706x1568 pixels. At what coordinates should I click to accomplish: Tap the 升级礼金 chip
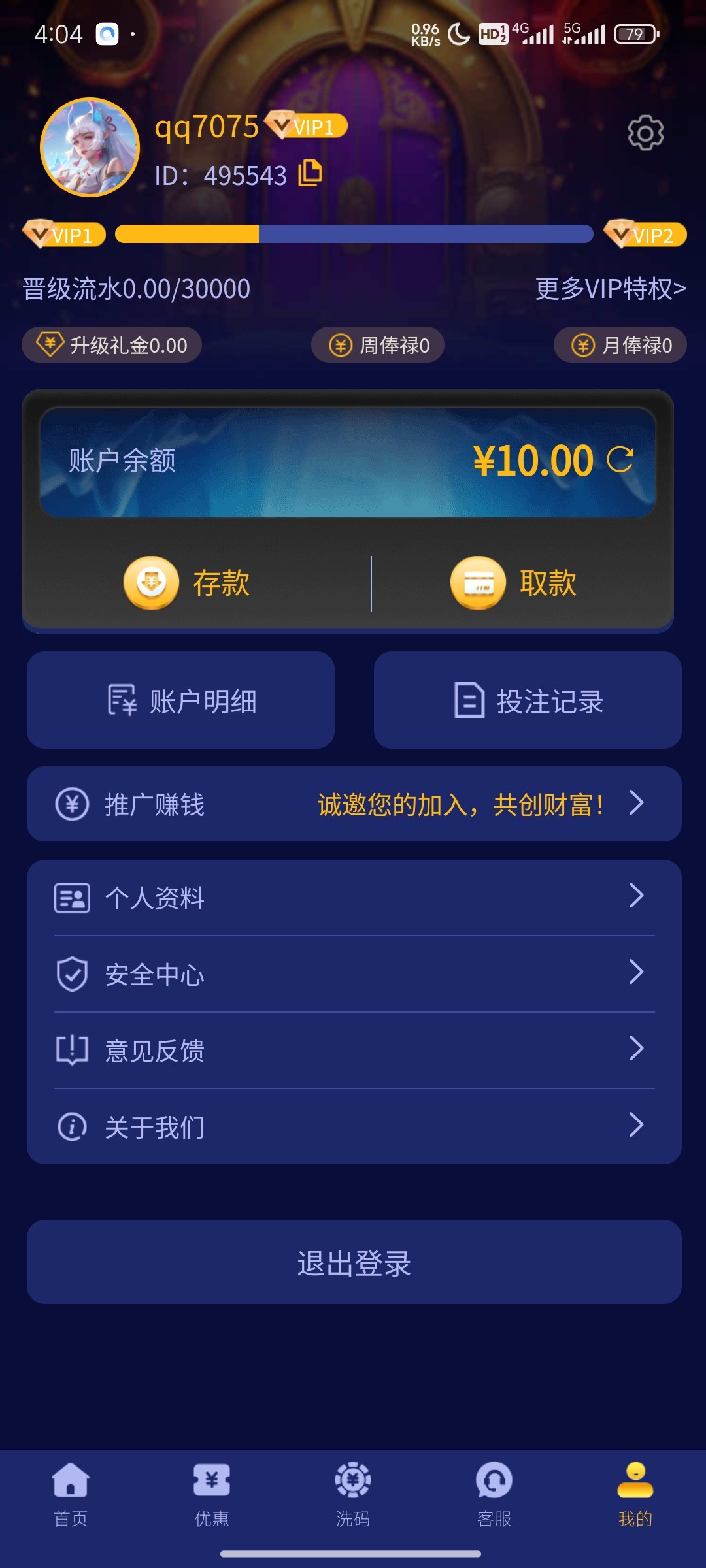(112, 345)
